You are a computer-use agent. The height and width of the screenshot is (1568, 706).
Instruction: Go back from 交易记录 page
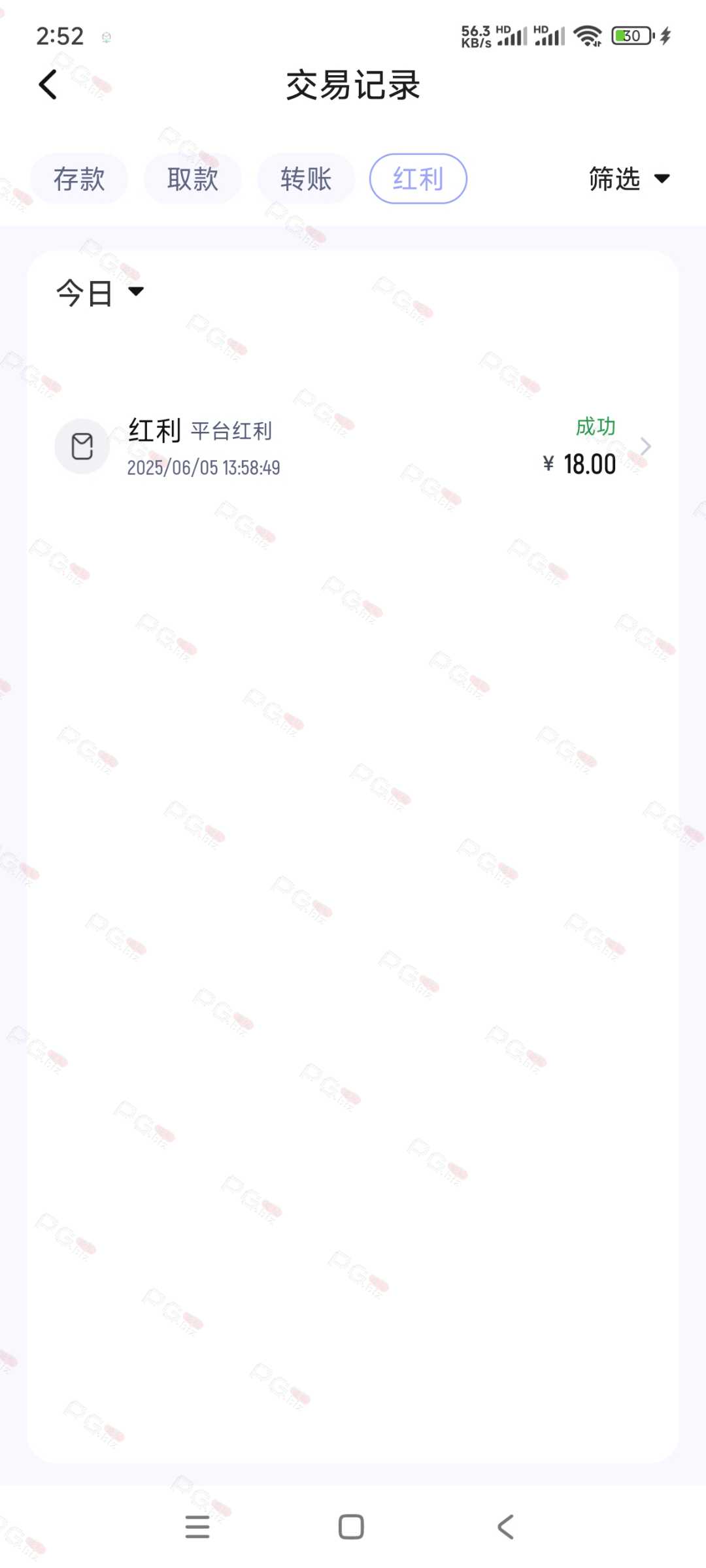[48, 85]
